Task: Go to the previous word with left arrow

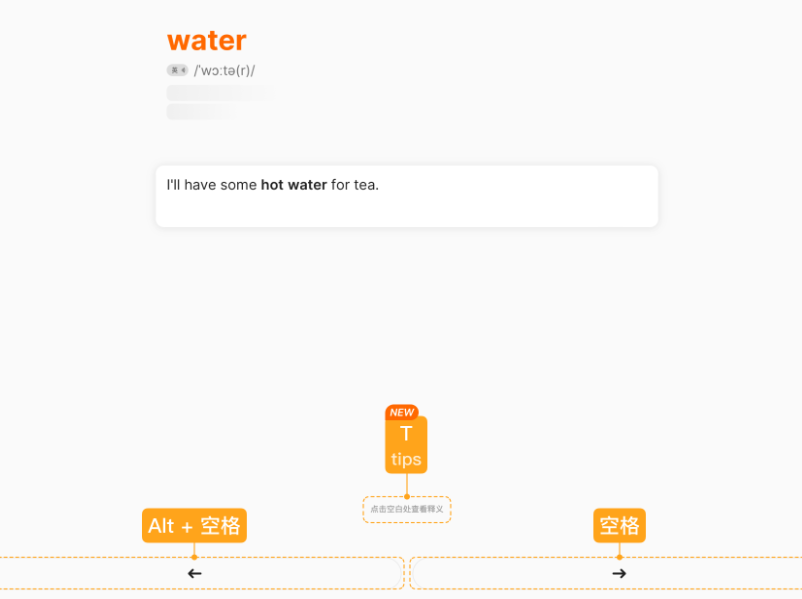Action: tap(195, 573)
